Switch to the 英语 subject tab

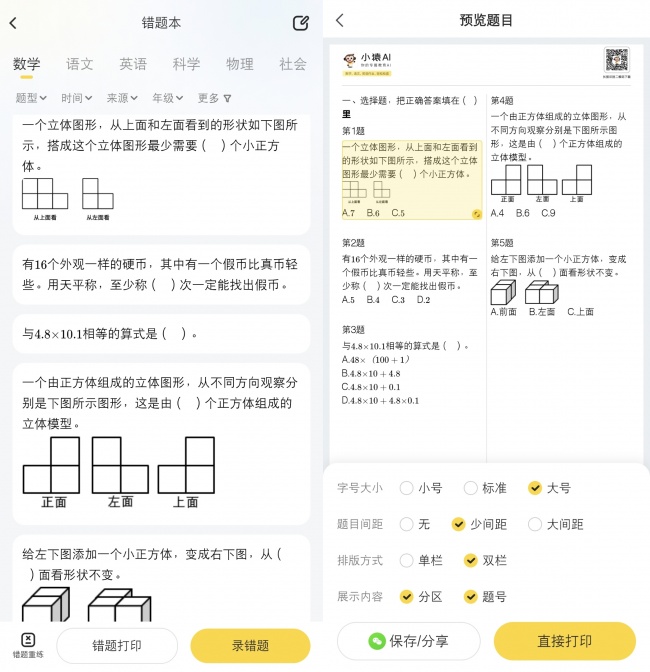(133, 64)
